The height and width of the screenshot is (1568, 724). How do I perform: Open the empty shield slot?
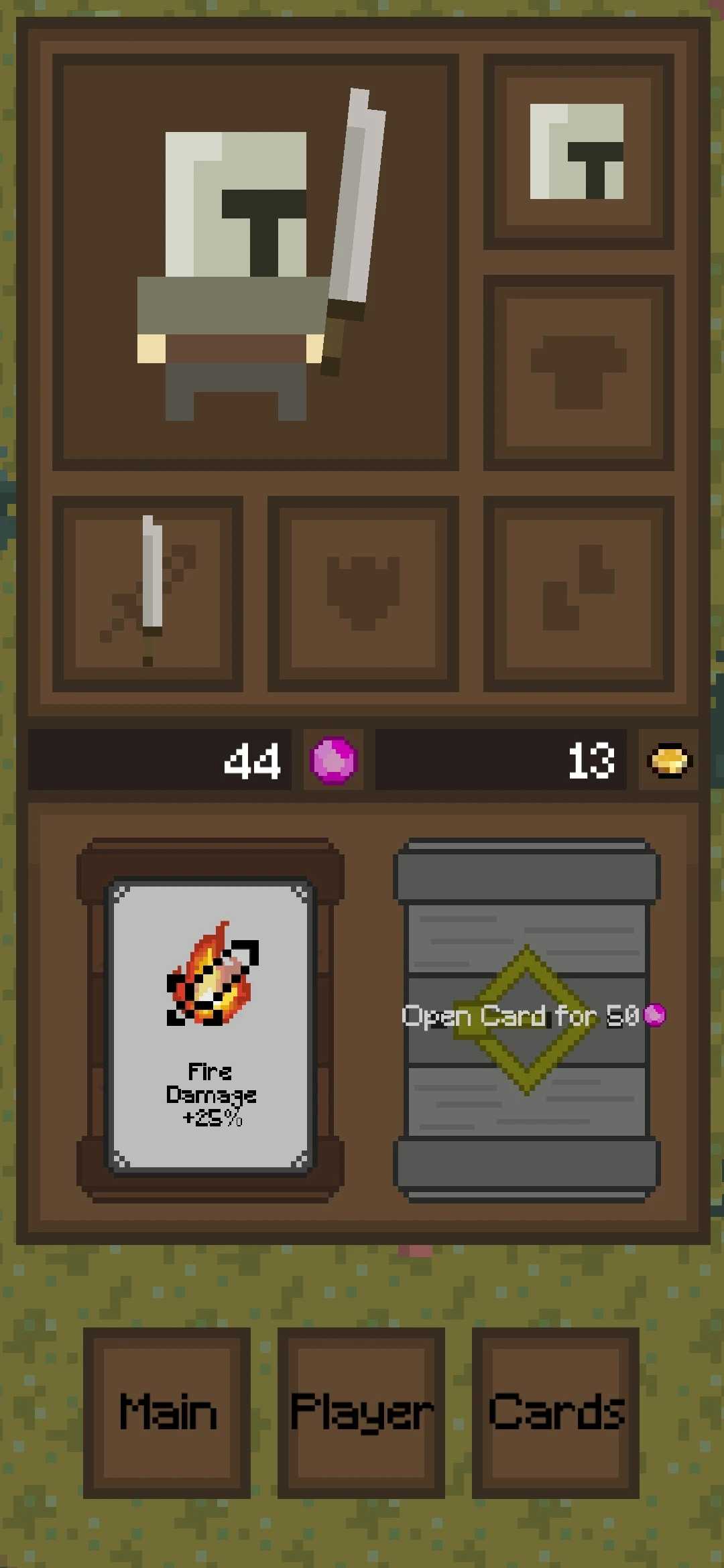tap(363, 594)
